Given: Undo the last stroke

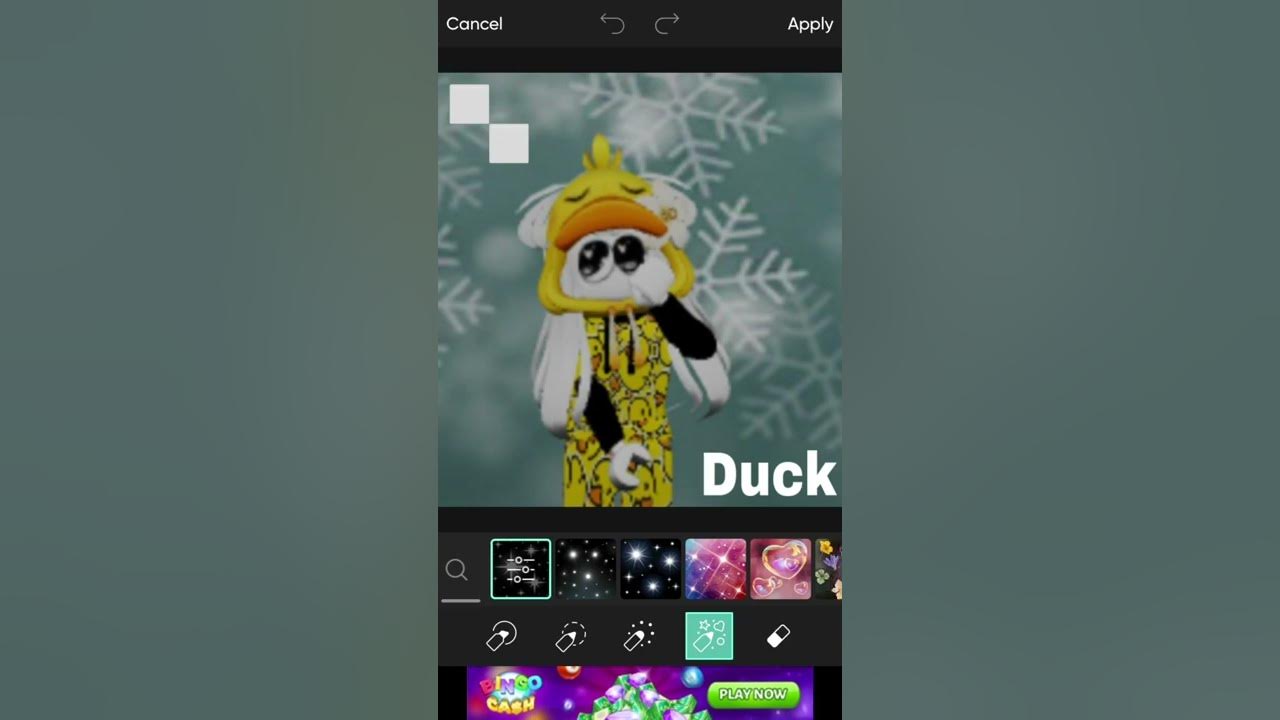Looking at the screenshot, I should (612, 24).
